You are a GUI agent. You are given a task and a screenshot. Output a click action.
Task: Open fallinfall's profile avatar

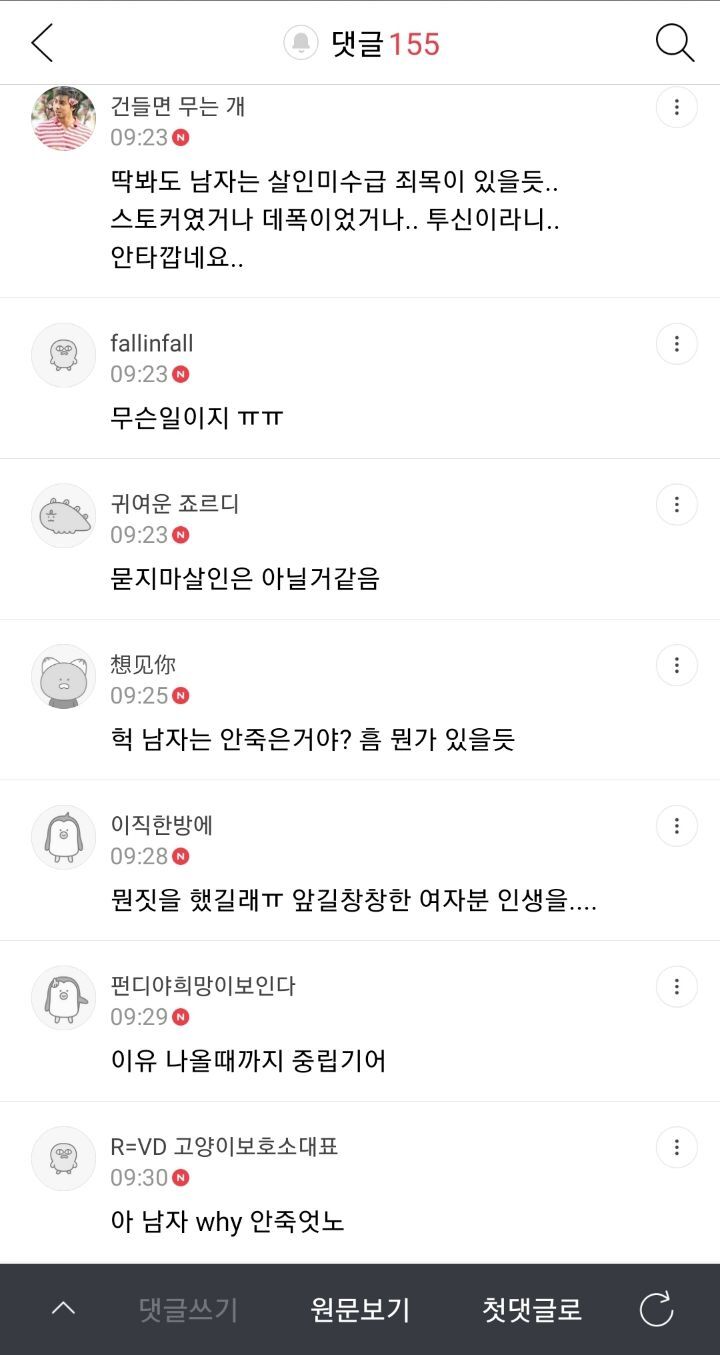(63, 355)
